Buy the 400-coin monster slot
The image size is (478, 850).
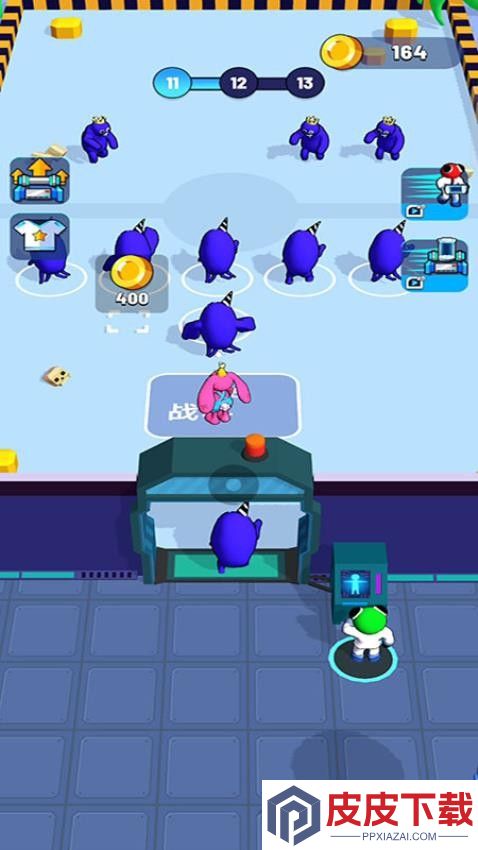click(132, 284)
